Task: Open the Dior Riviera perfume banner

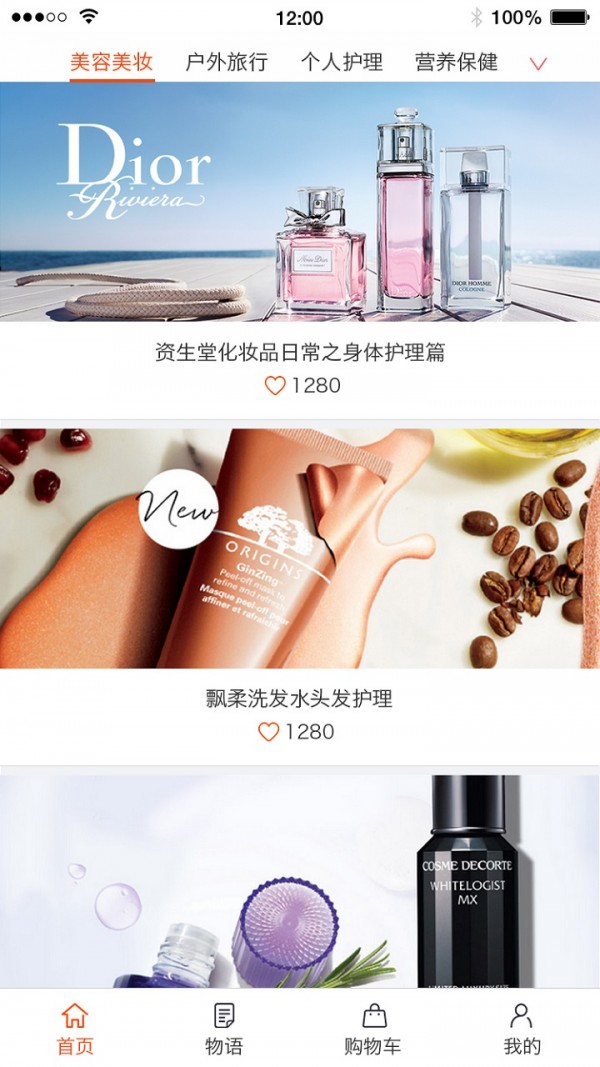Action: (300, 201)
